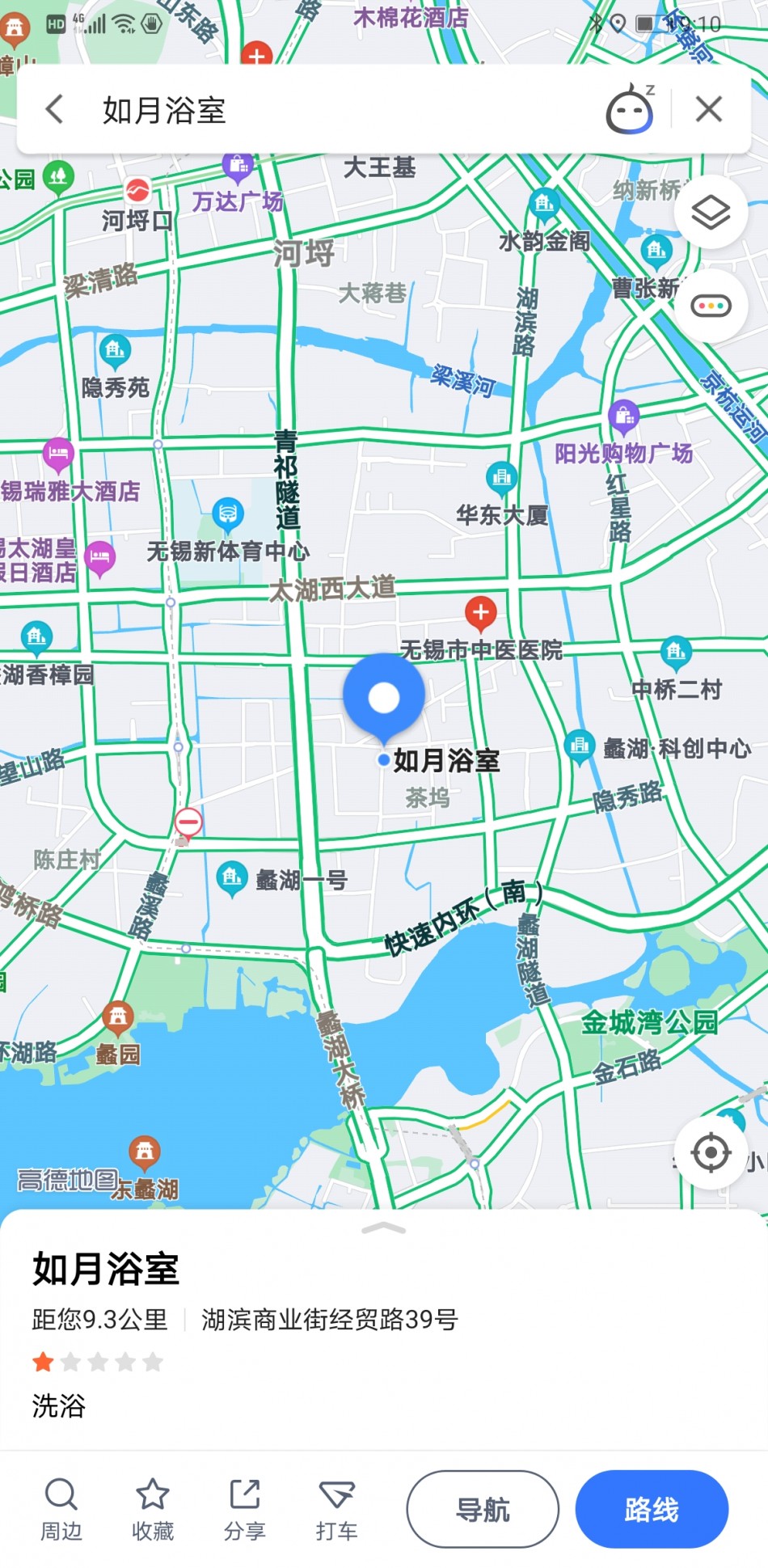The height and width of the screenshot is (1568, 768).
Task: View routes with 路线 button
Action: [652, 1509]
